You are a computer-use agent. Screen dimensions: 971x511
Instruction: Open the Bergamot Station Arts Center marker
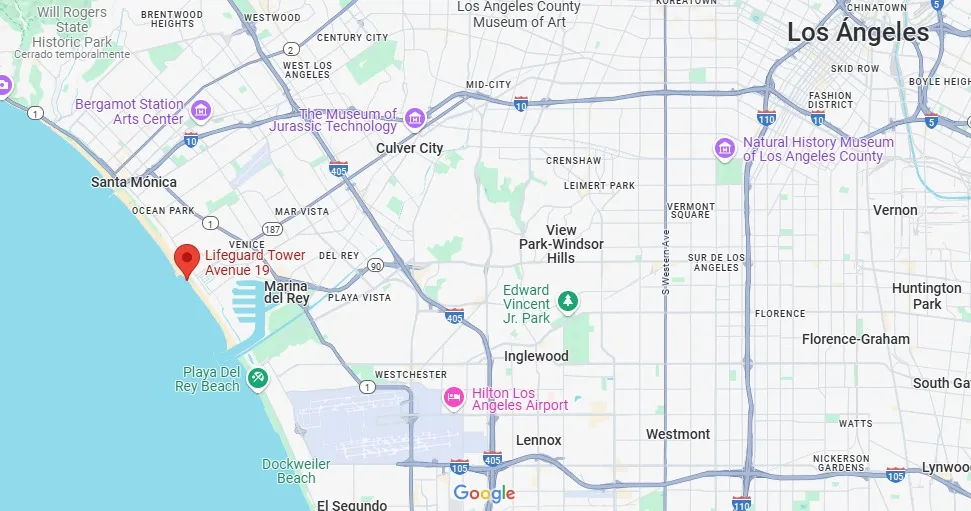click(x=201, y=110)
